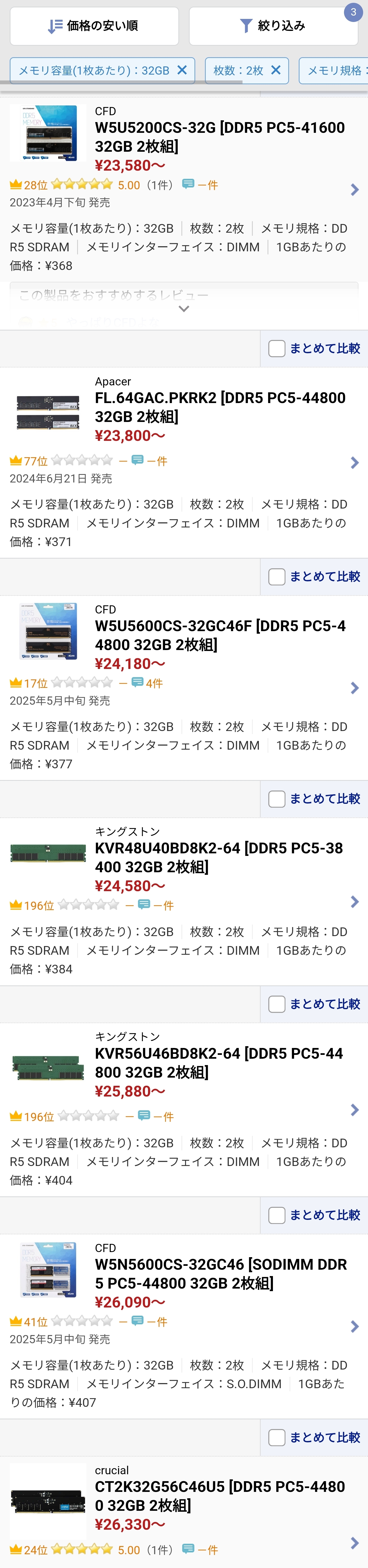Open the 絞り込み filter button
368x1568 pixels.
click(x=273, y=26)
